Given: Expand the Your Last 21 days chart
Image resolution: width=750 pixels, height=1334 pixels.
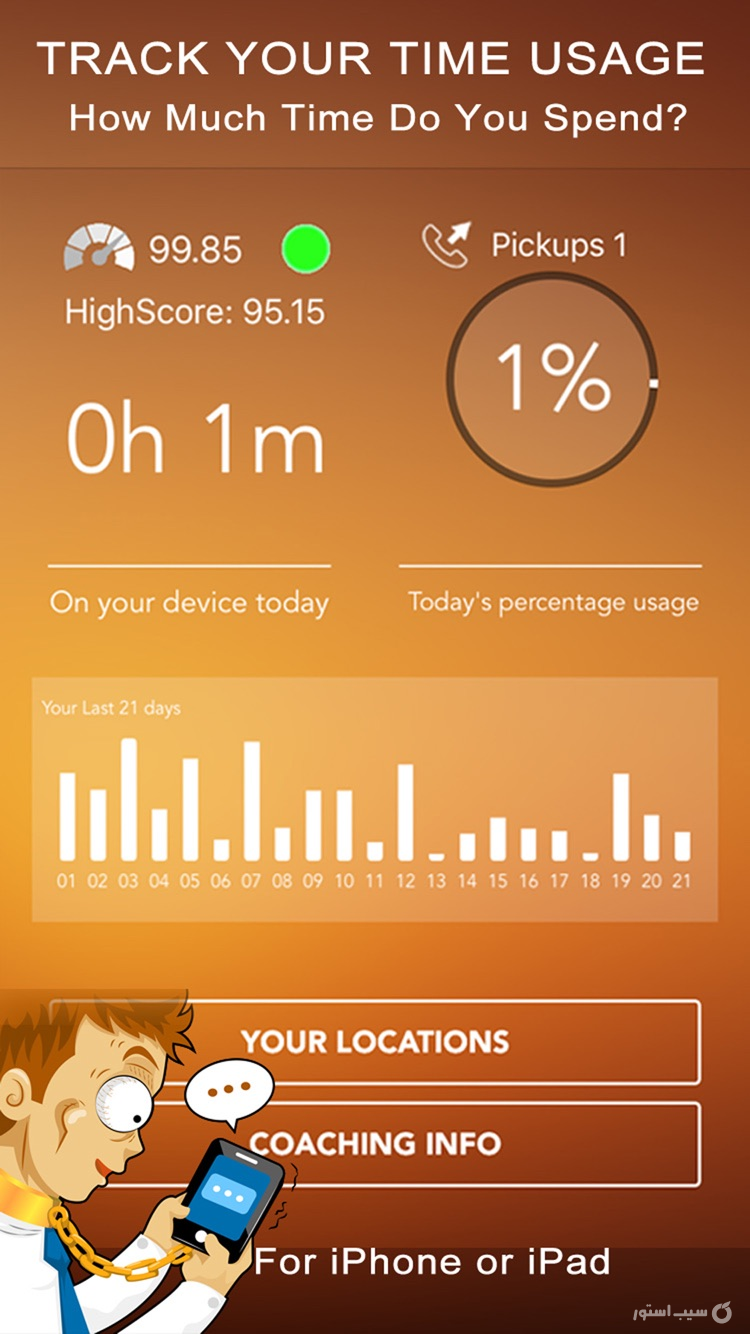Looking at the screenshot, I should click(375, 795).
